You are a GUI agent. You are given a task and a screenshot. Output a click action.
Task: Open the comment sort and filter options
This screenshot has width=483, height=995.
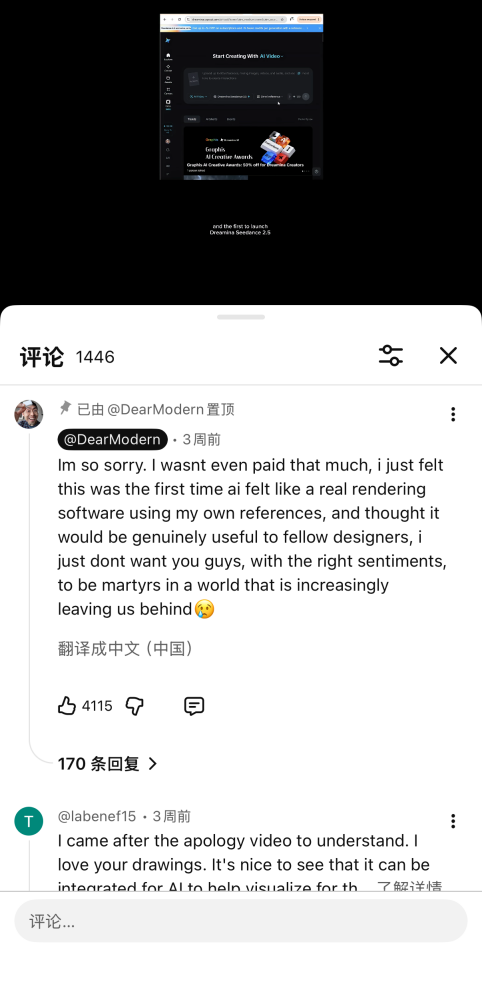tap(391, 355)
